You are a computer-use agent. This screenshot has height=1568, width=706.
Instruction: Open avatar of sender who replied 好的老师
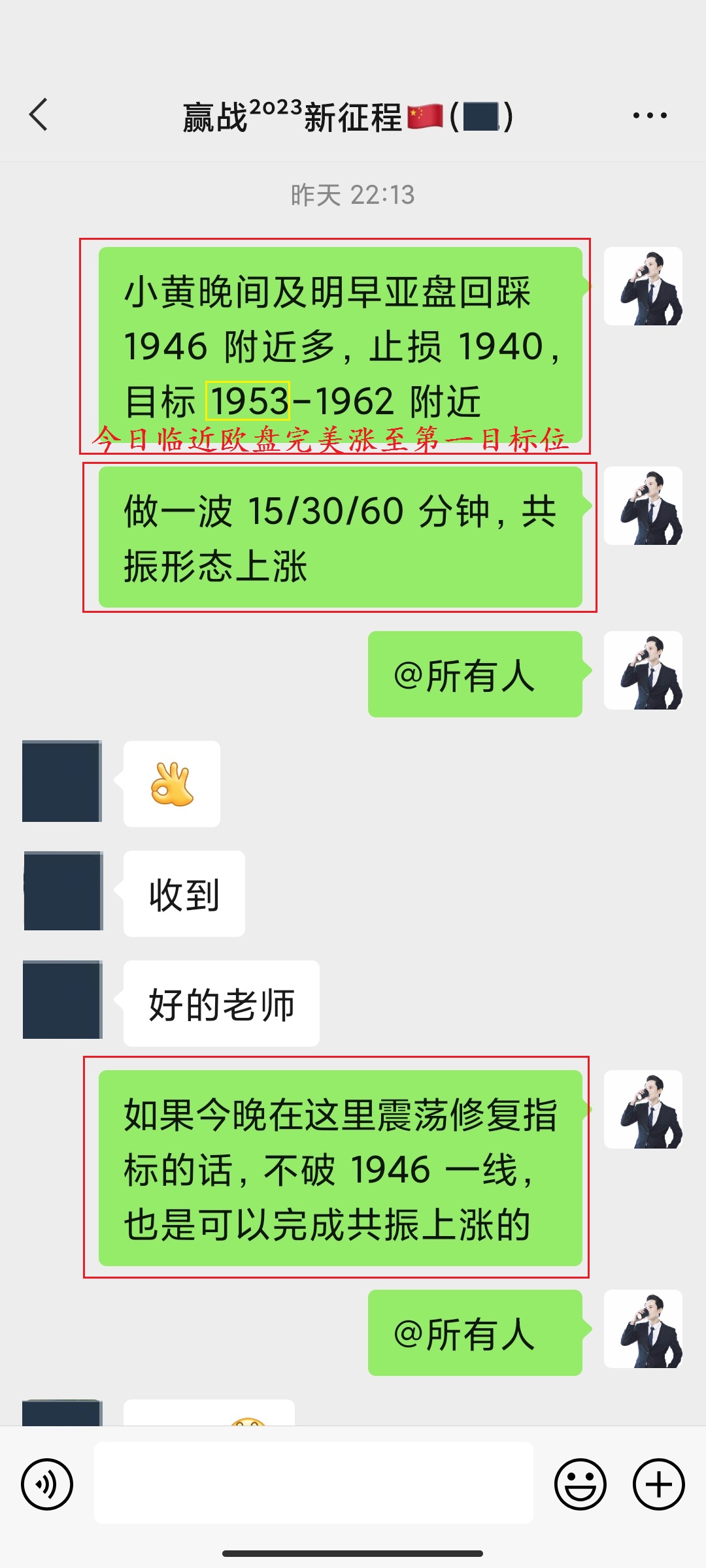[63, 1000]
